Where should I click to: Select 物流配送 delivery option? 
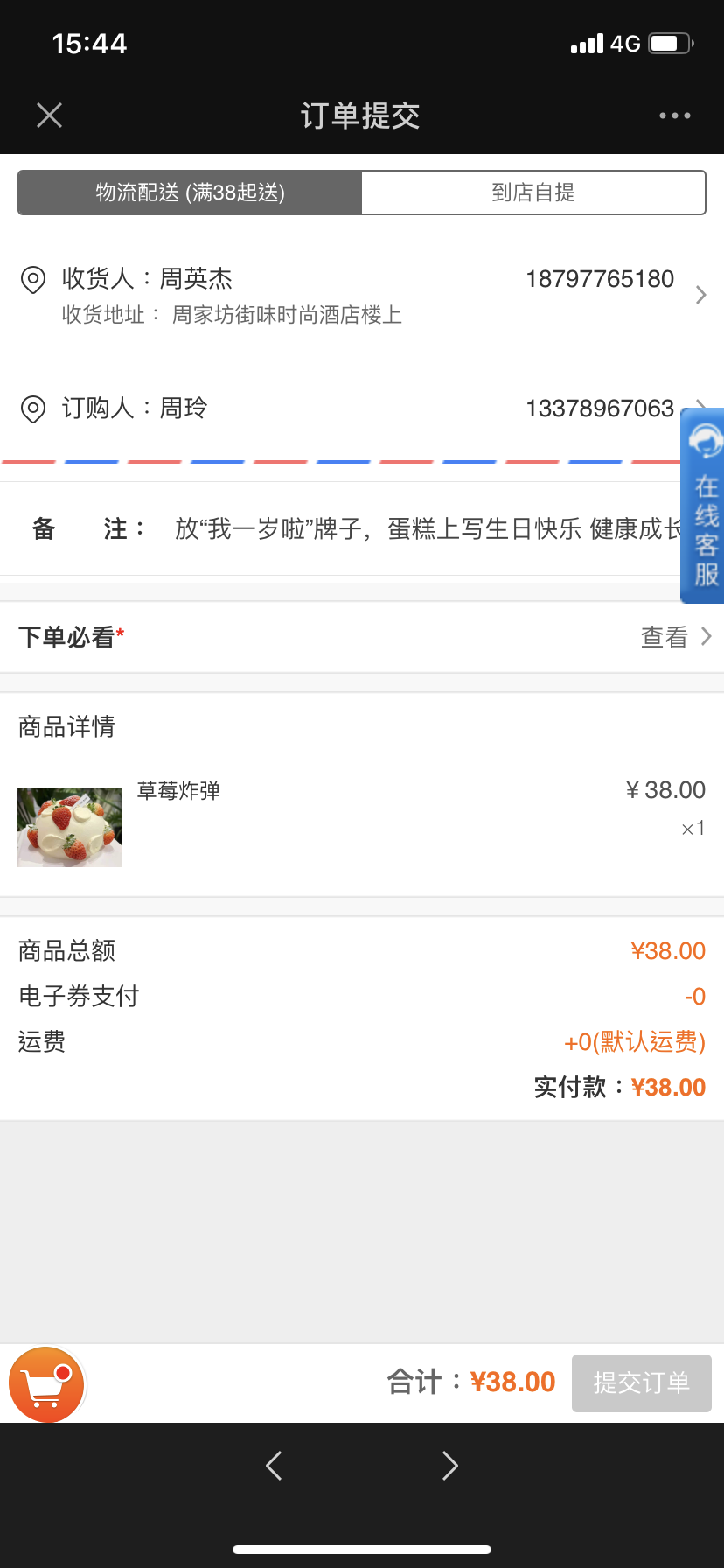click(190, 192)
